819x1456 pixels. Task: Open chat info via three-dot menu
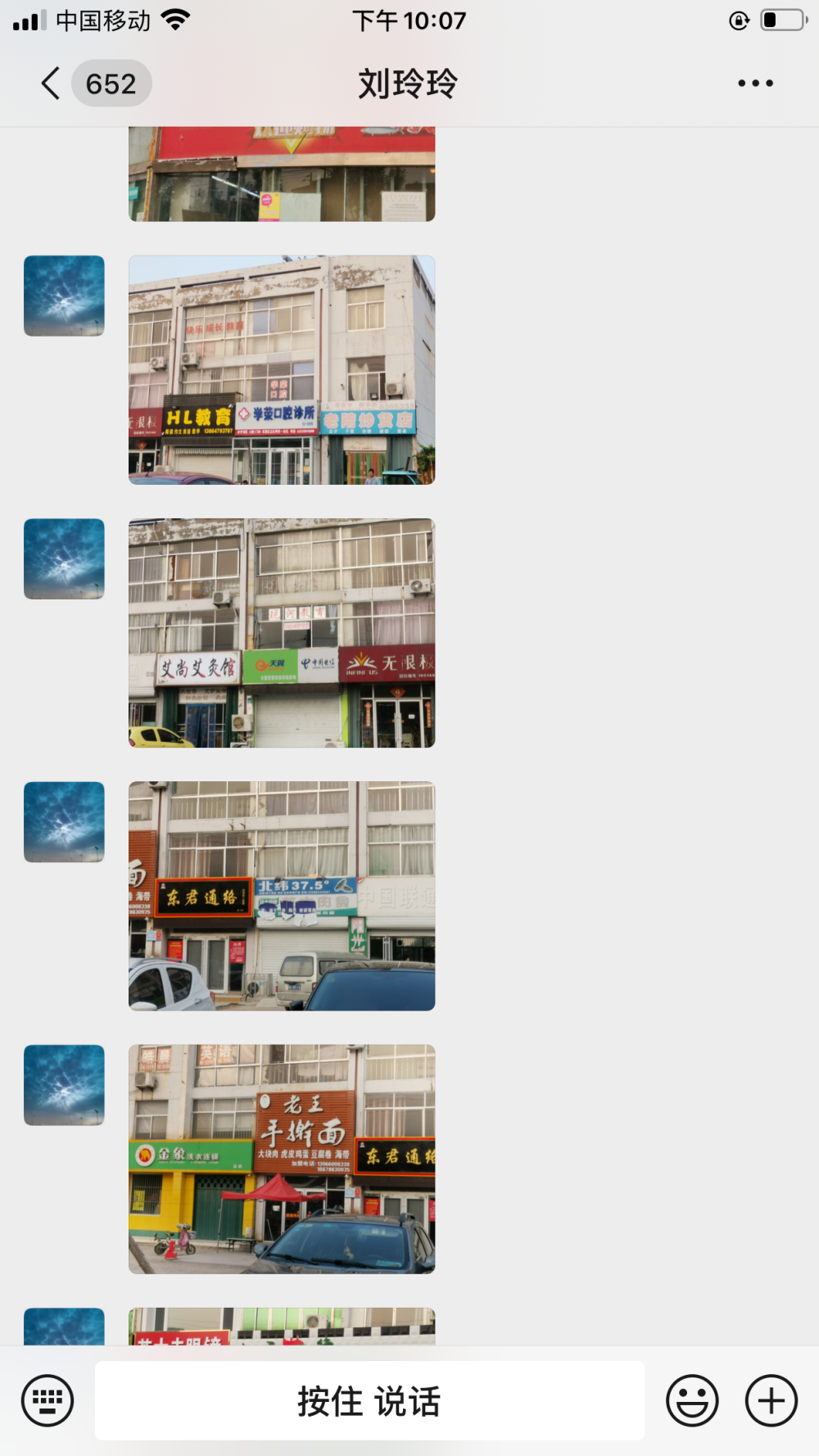755,84
